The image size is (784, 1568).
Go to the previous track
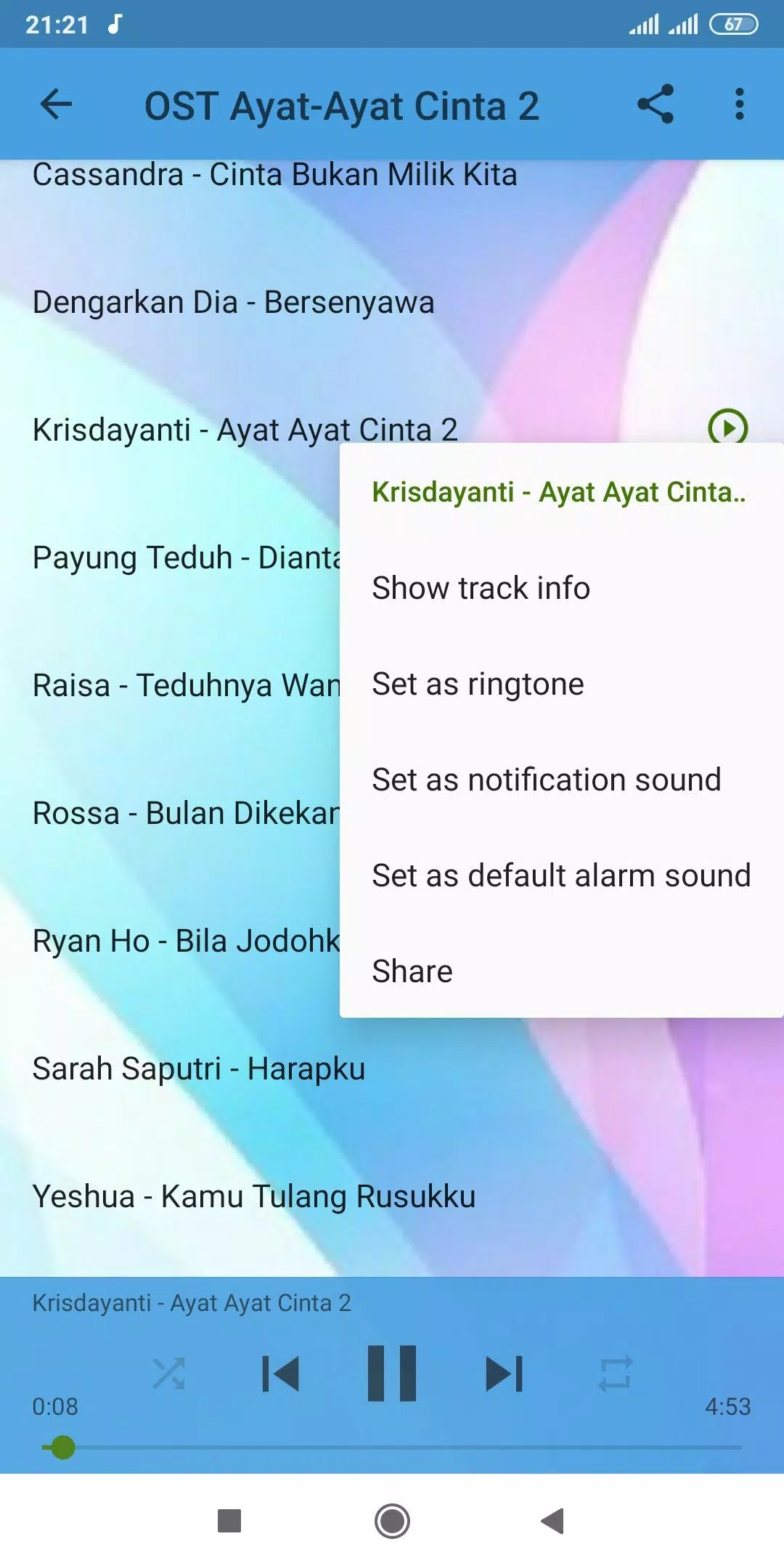pos(280,1373)
